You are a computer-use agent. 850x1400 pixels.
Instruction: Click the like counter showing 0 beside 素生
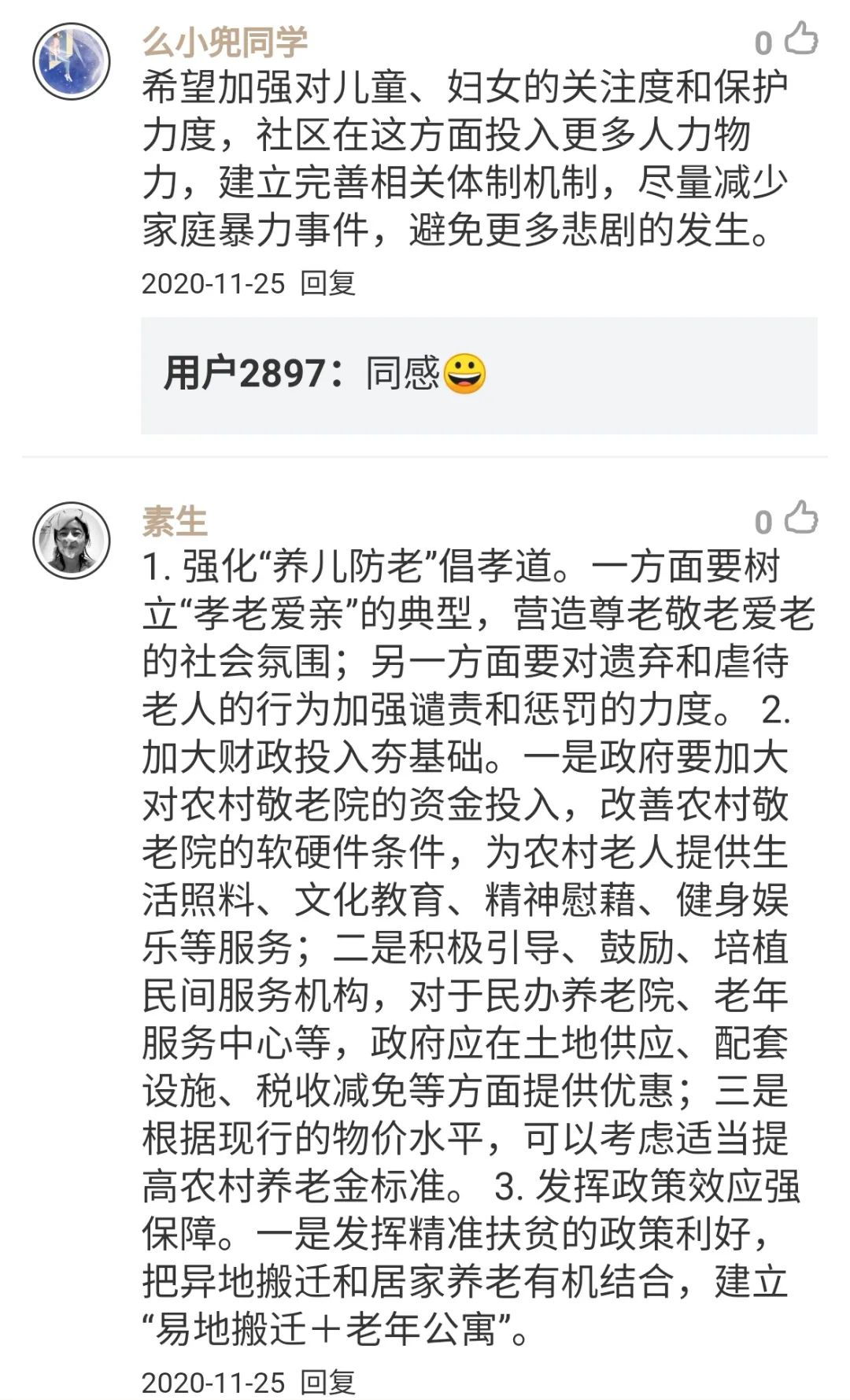tap(762, 521)
